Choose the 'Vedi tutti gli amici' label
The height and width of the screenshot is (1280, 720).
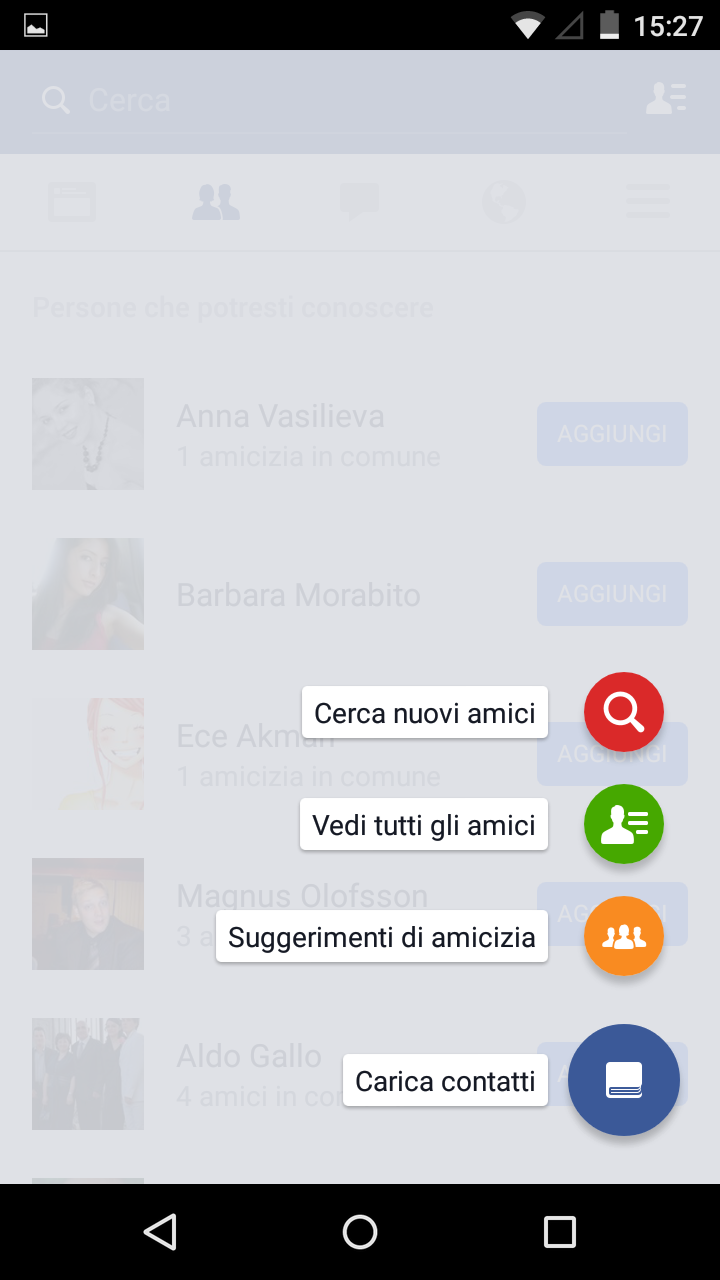[x=424, y=824]
